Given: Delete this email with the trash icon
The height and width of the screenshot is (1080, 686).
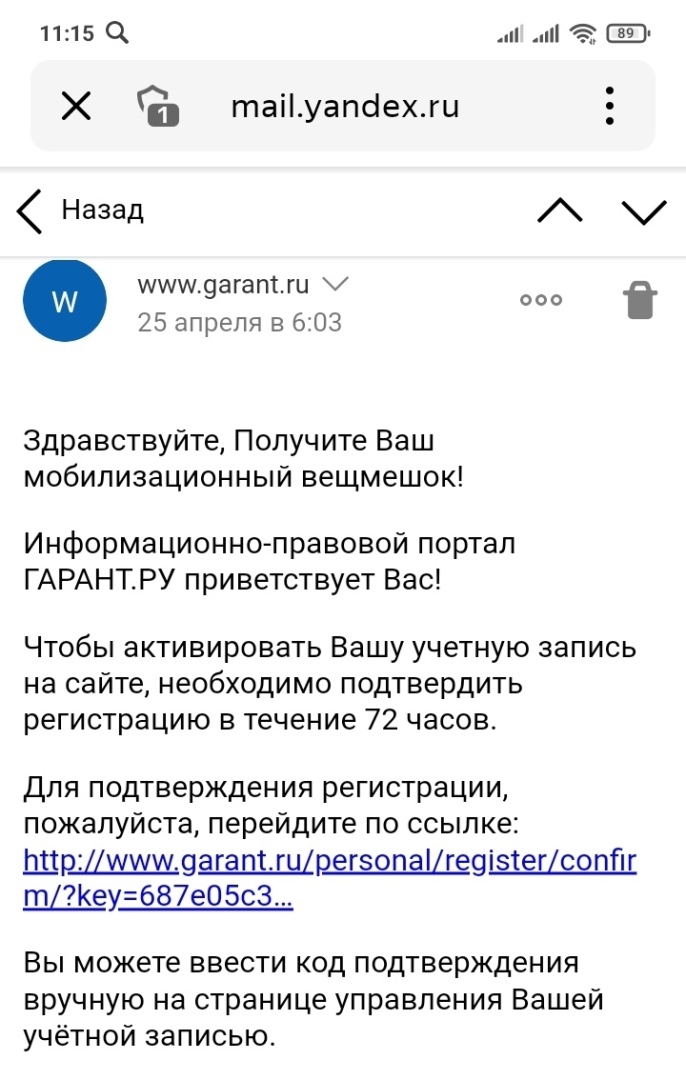Looking at the screenshot, I should (x=640, y=299).
